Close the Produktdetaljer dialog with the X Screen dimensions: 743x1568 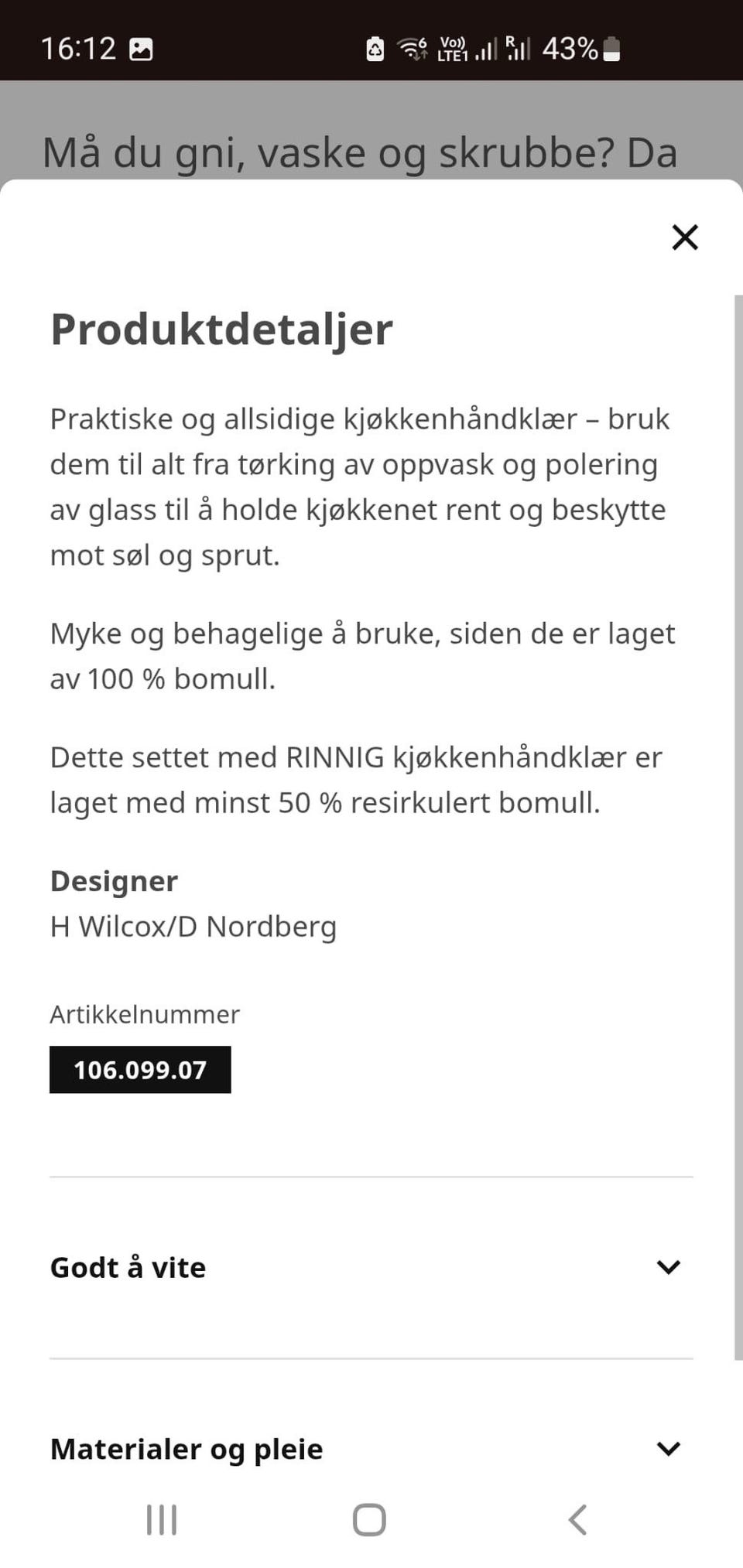pyautogui.click(x=685, y=237)
